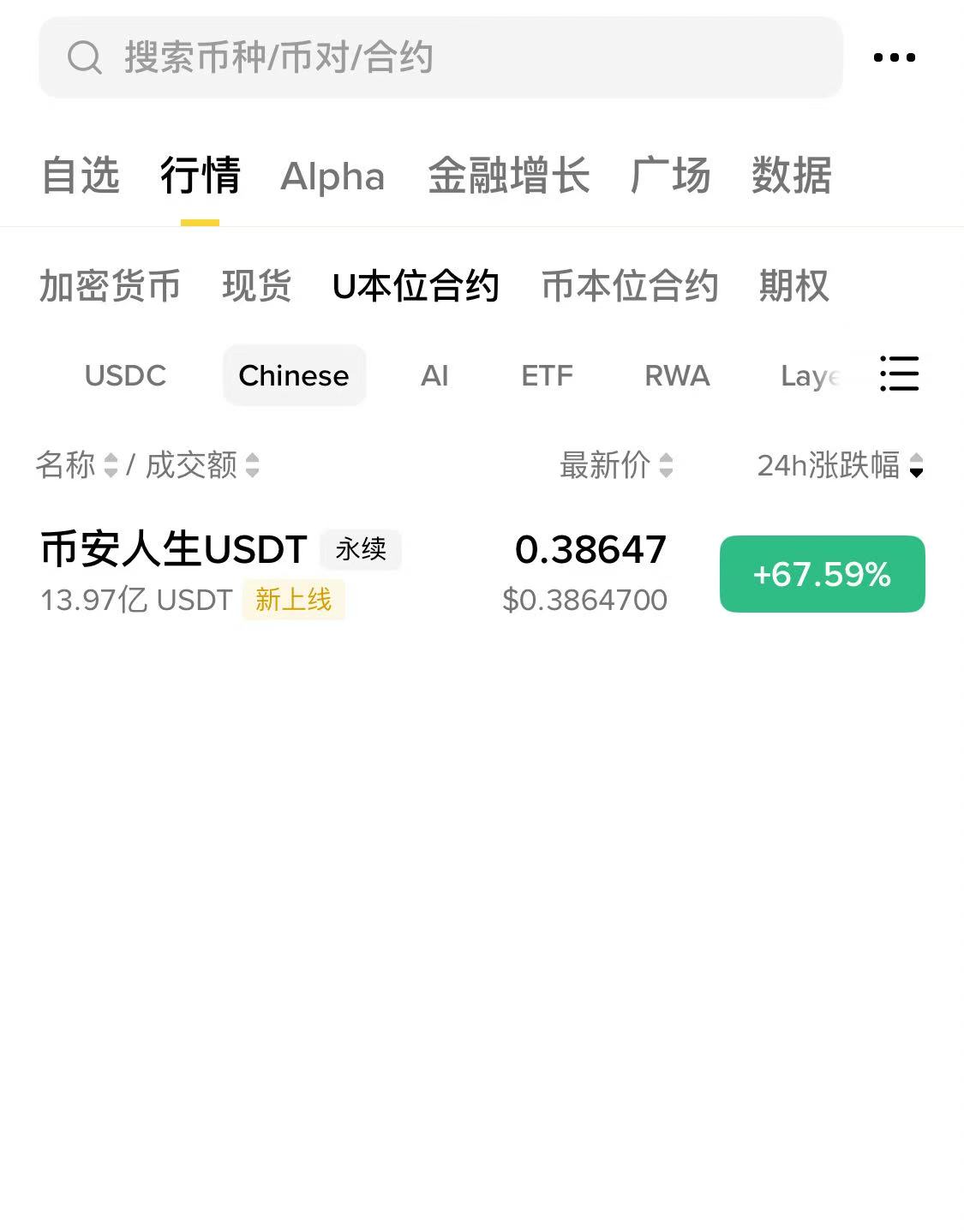Switch to 币本位合约 sub-tab
964x1232 pixels.
click(630, 286)
